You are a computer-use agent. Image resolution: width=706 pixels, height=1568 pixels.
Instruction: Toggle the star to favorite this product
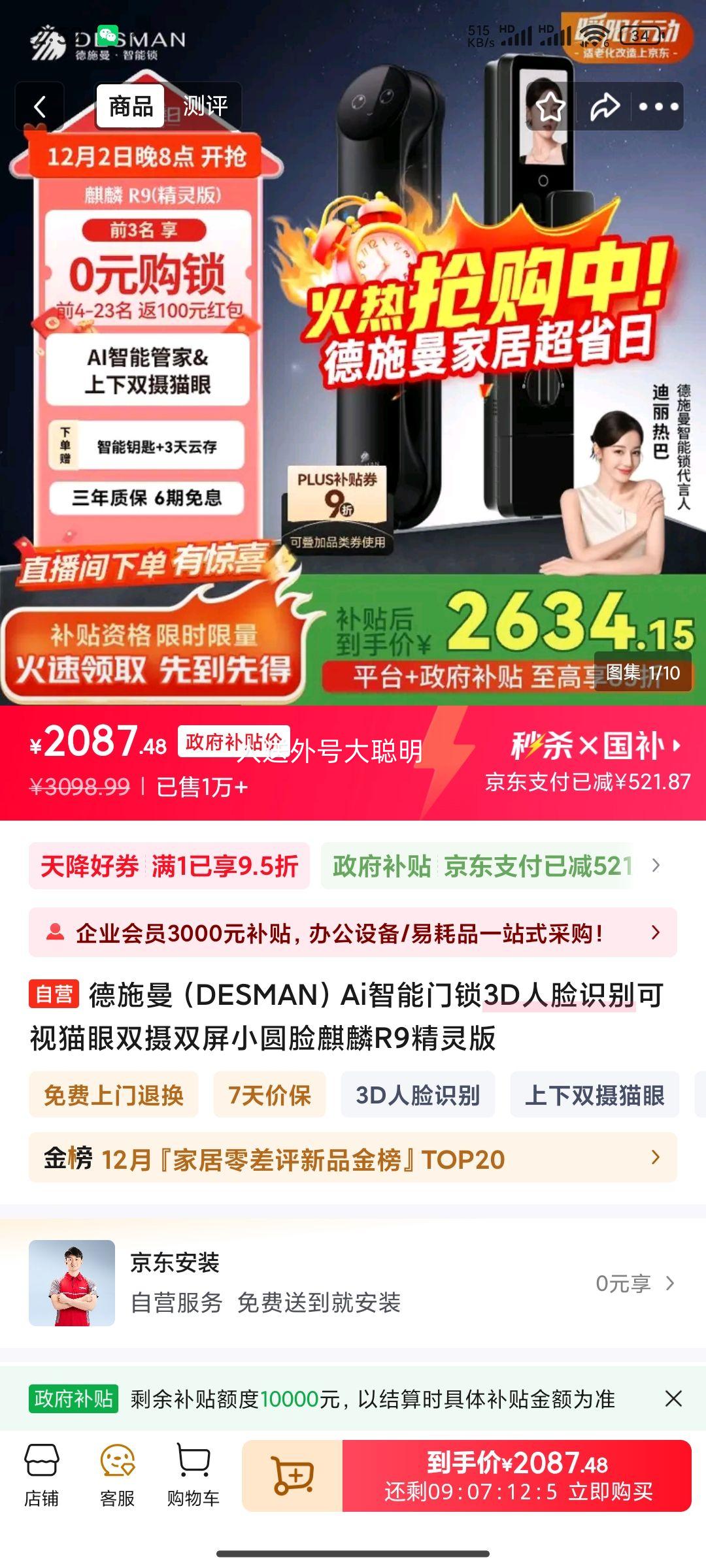point(551,106)
